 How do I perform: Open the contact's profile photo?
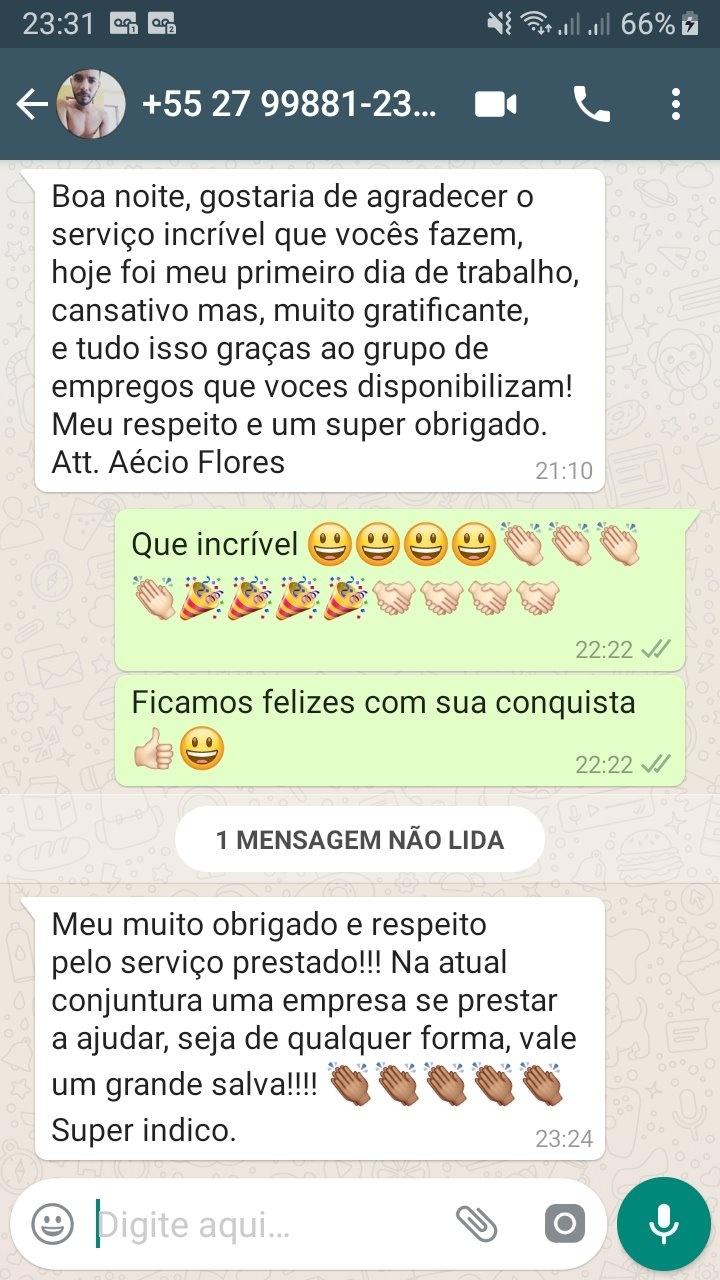[x=91, y=104]
